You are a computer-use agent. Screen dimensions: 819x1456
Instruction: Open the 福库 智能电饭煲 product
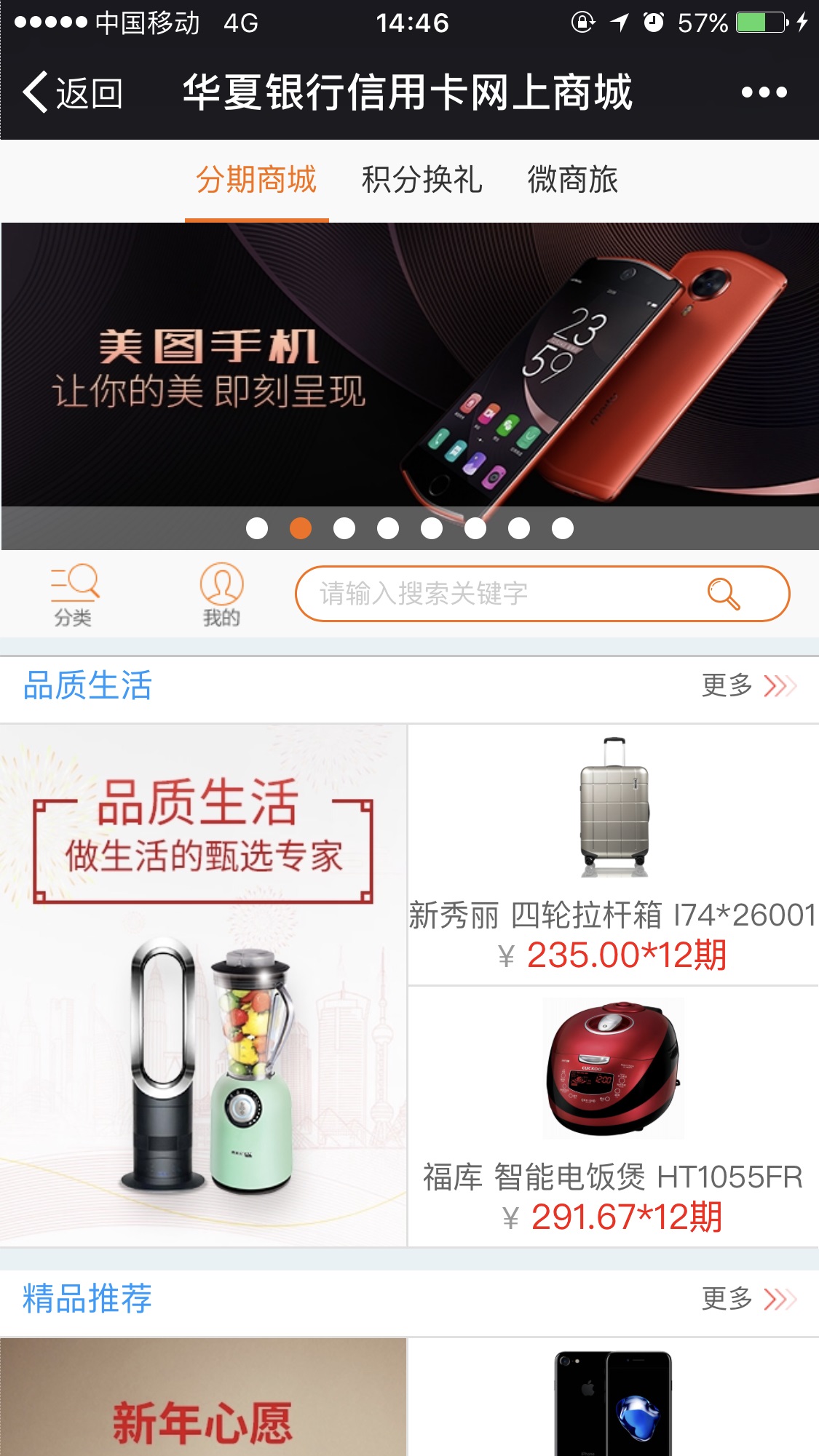click(613, 1117)
